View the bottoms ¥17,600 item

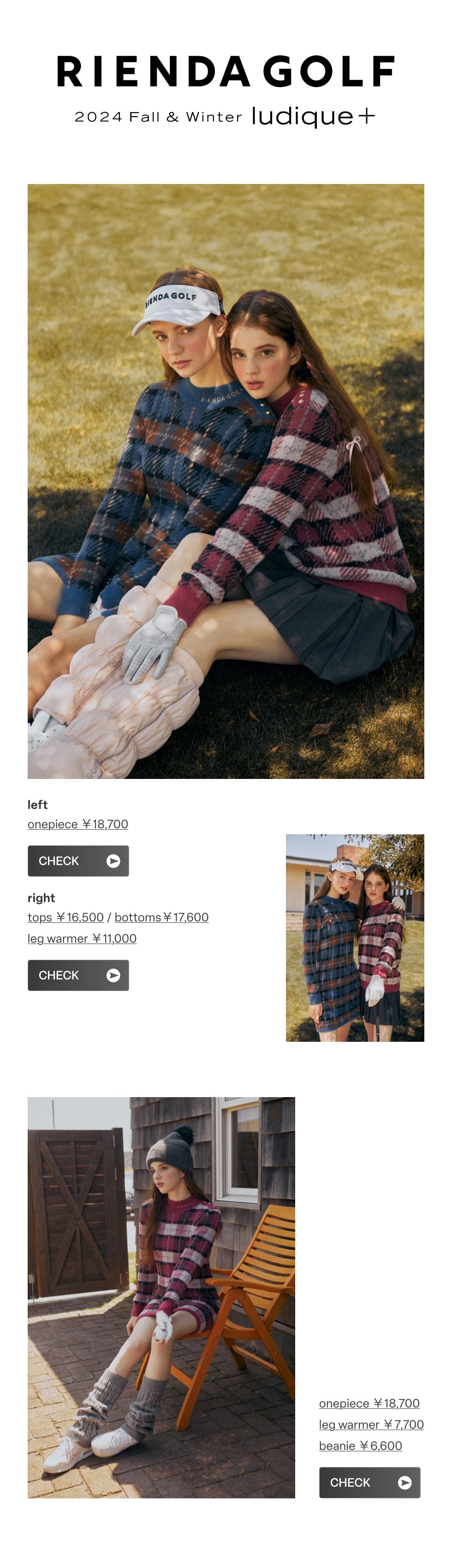click(x=161, y=917)
